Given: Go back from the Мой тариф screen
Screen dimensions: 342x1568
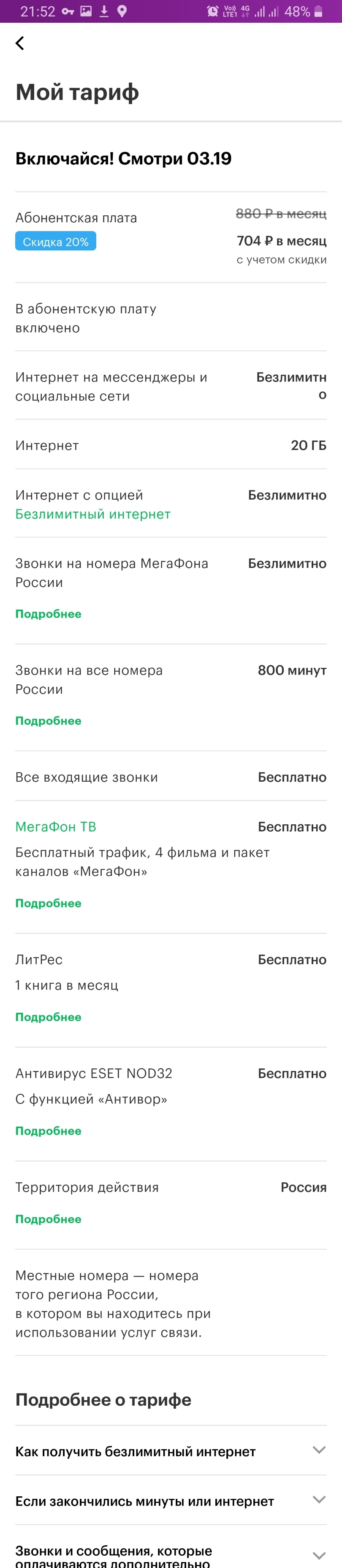Looking at the screenshot, I should pos(20,43).
